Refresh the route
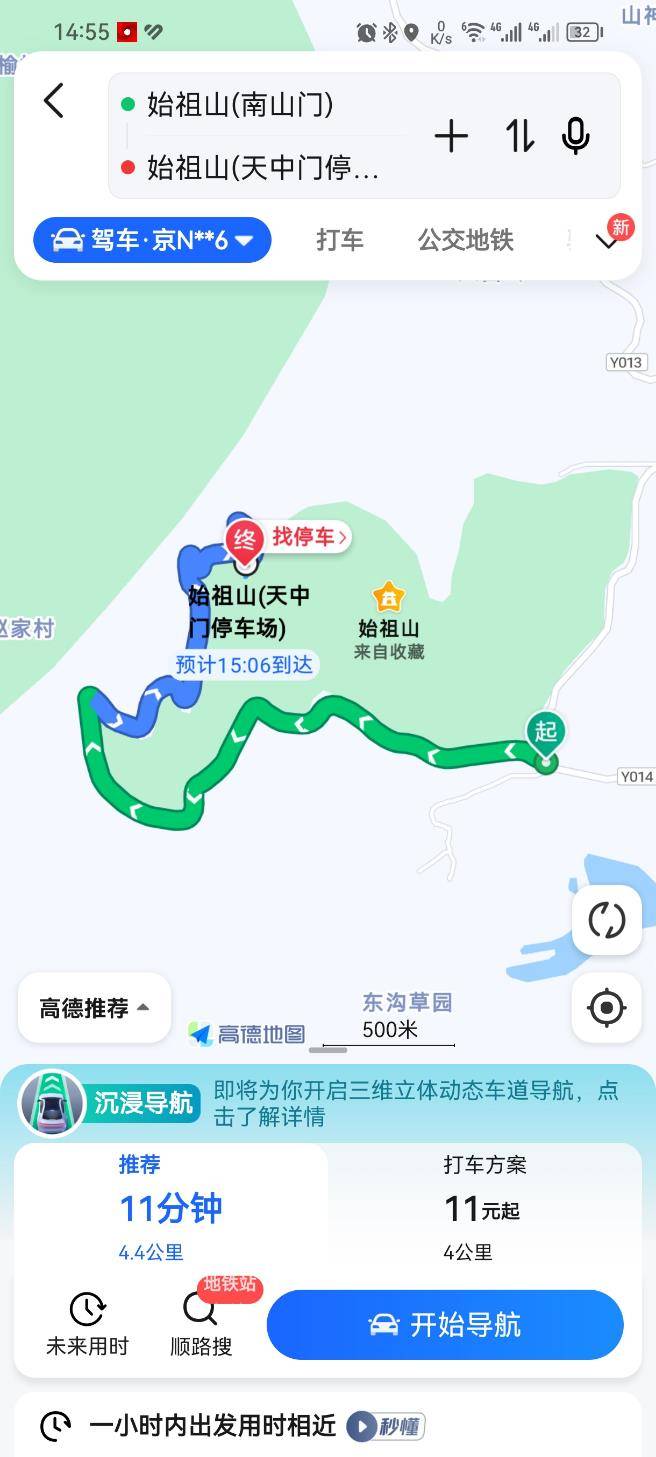This screenshot has width=656, height=1457. point(606,920)
